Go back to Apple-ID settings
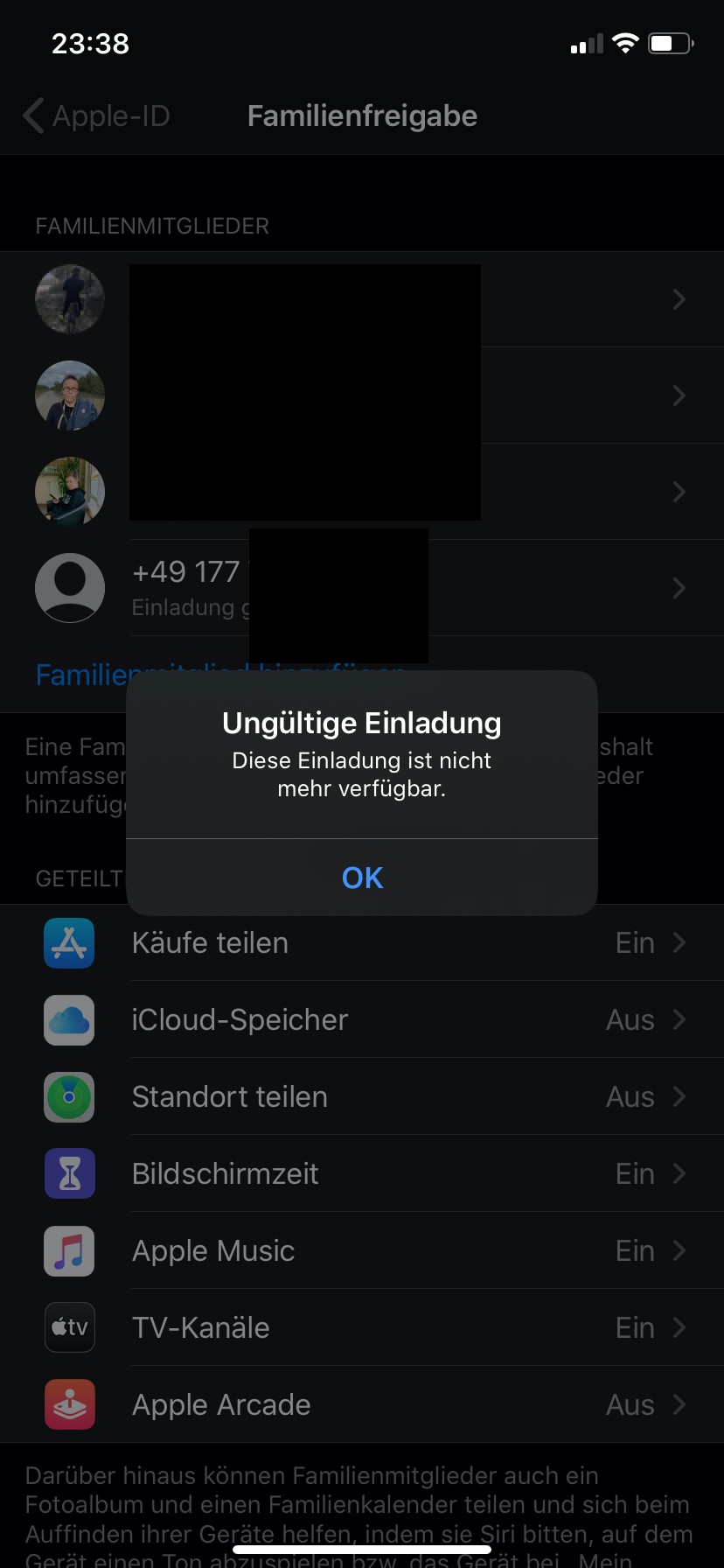 (x=96, y=115)
